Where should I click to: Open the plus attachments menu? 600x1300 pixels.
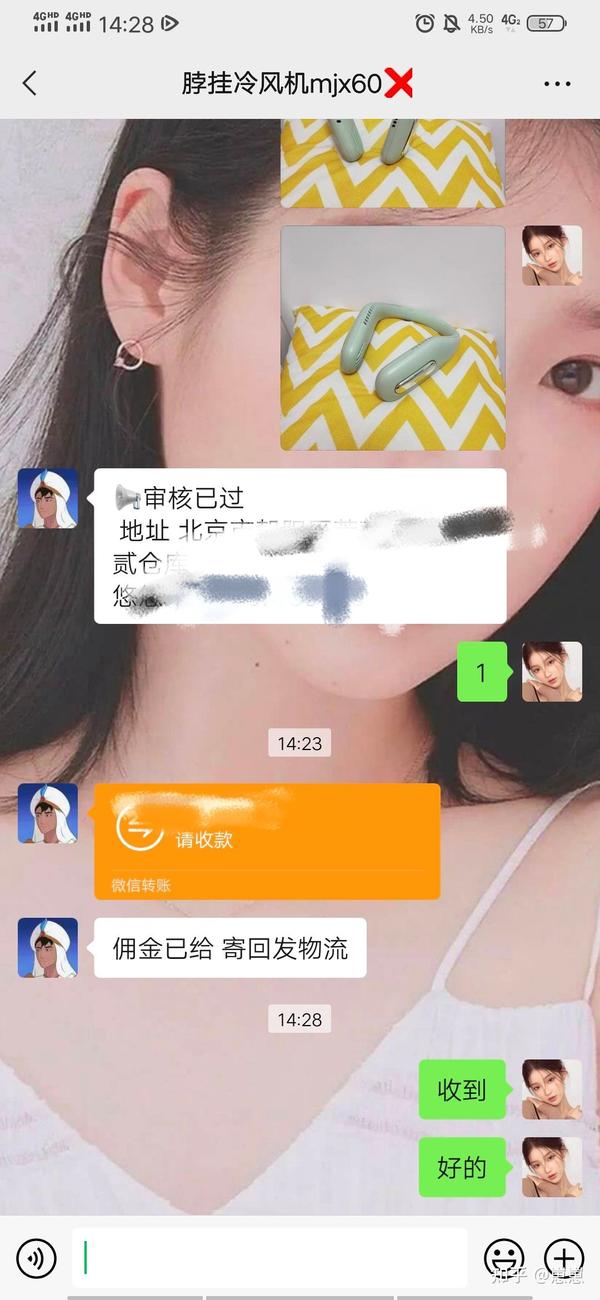563,1258
